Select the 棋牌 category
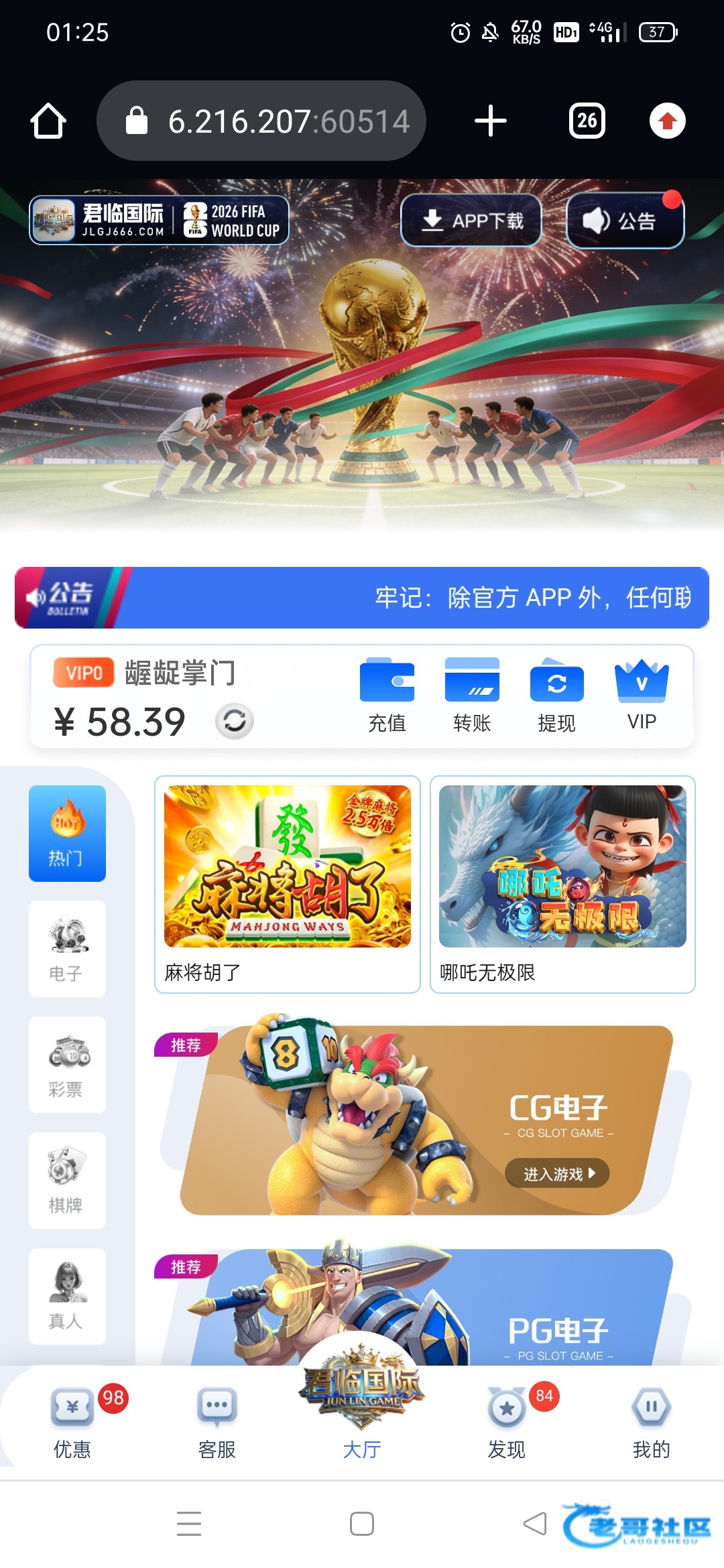The image size is (724, 1568). [67, 1180]
